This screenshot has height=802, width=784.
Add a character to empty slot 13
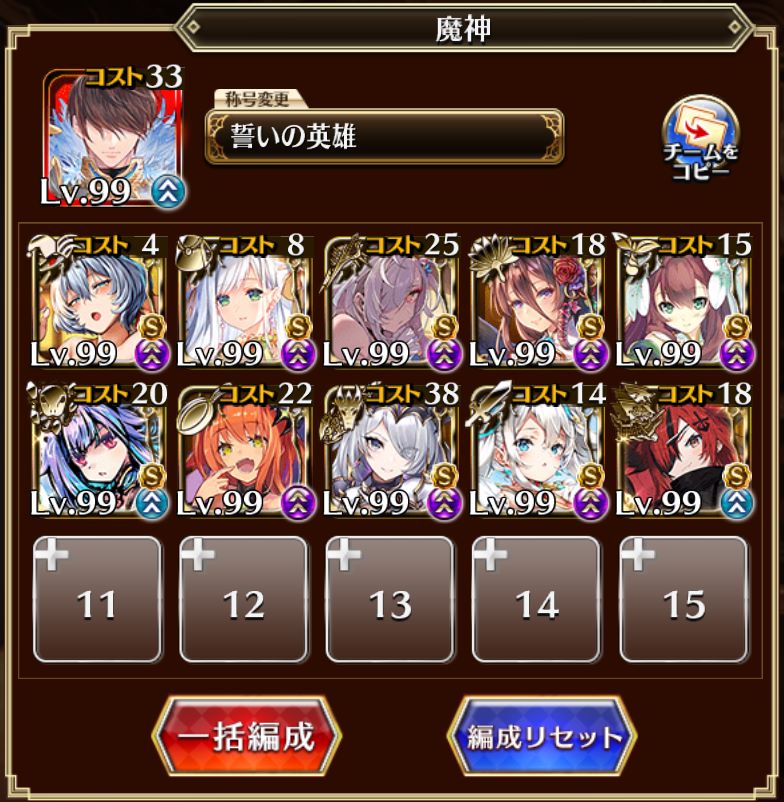[x=391, y=599]
